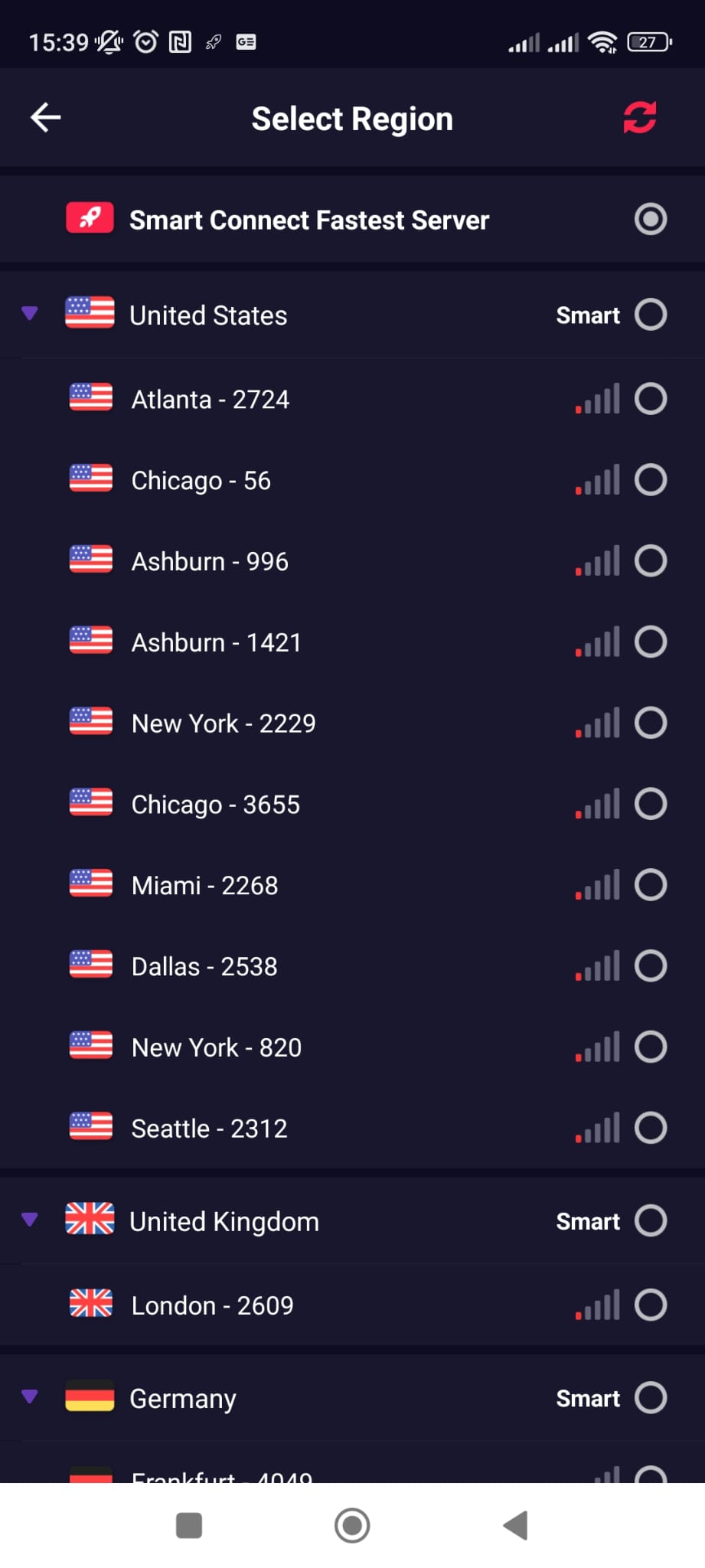Pick the Dallas - 2538 server

click(650, 966)
